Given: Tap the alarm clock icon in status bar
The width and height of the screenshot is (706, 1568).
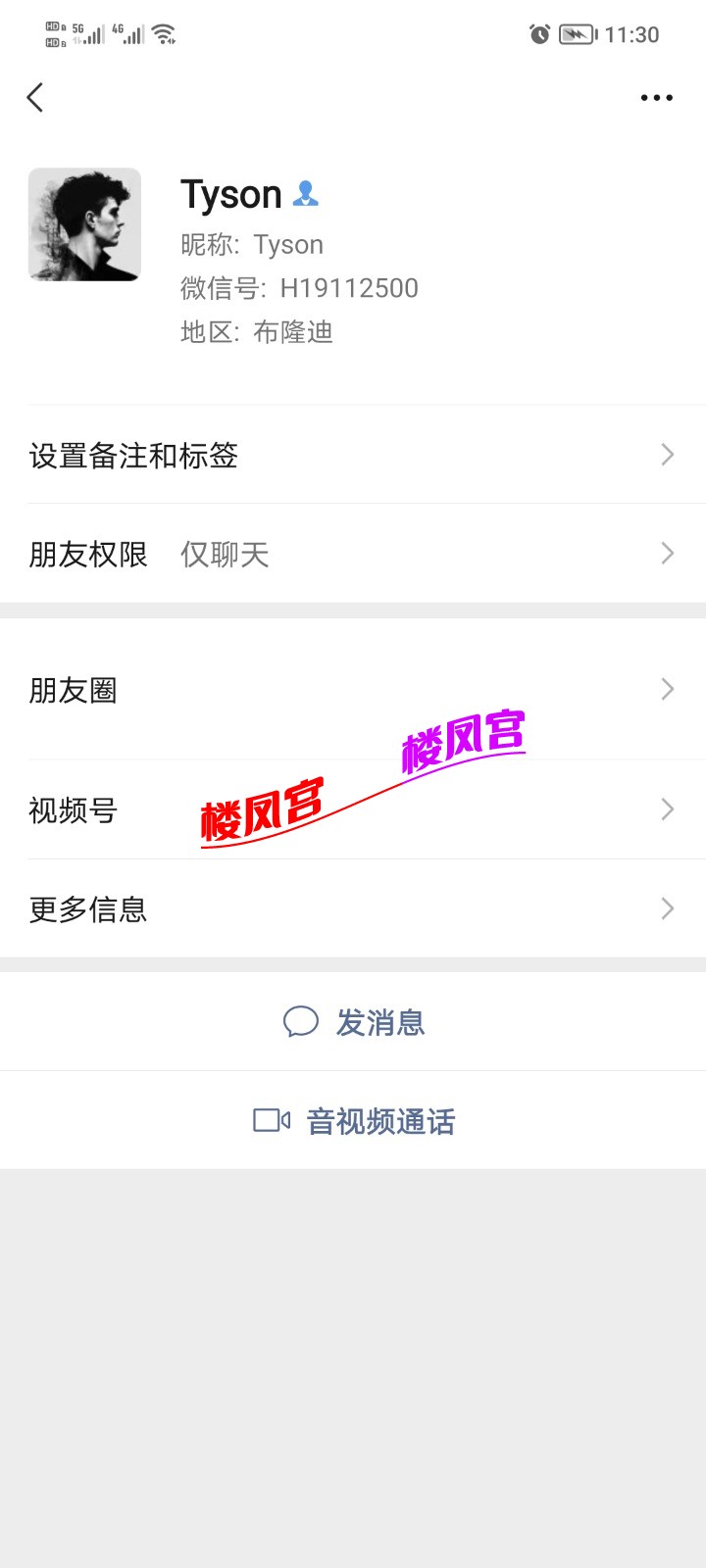Looking at the screenshot, I should [x=537, y=34].
